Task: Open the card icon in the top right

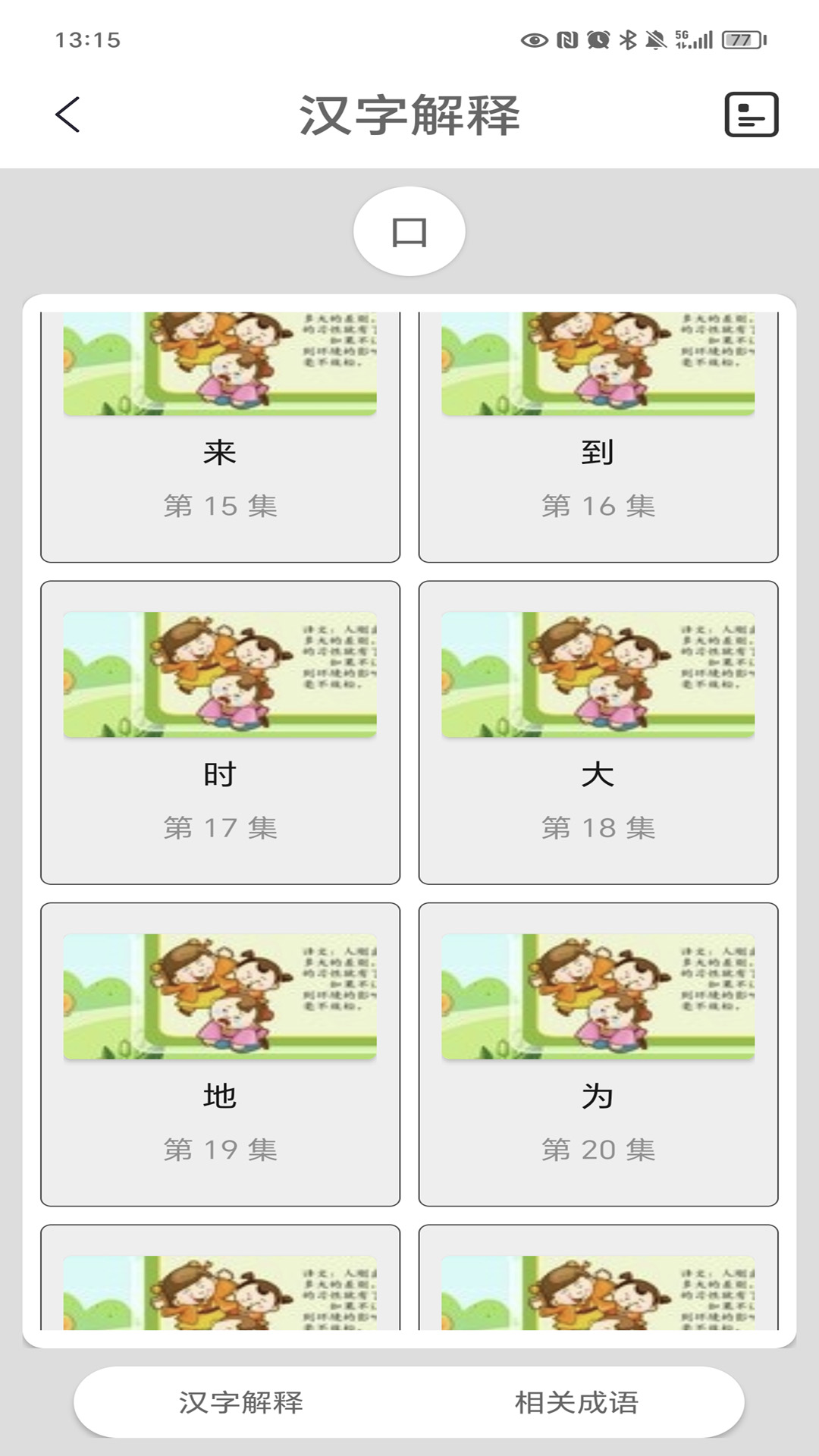Action: (x=751, y=115)
